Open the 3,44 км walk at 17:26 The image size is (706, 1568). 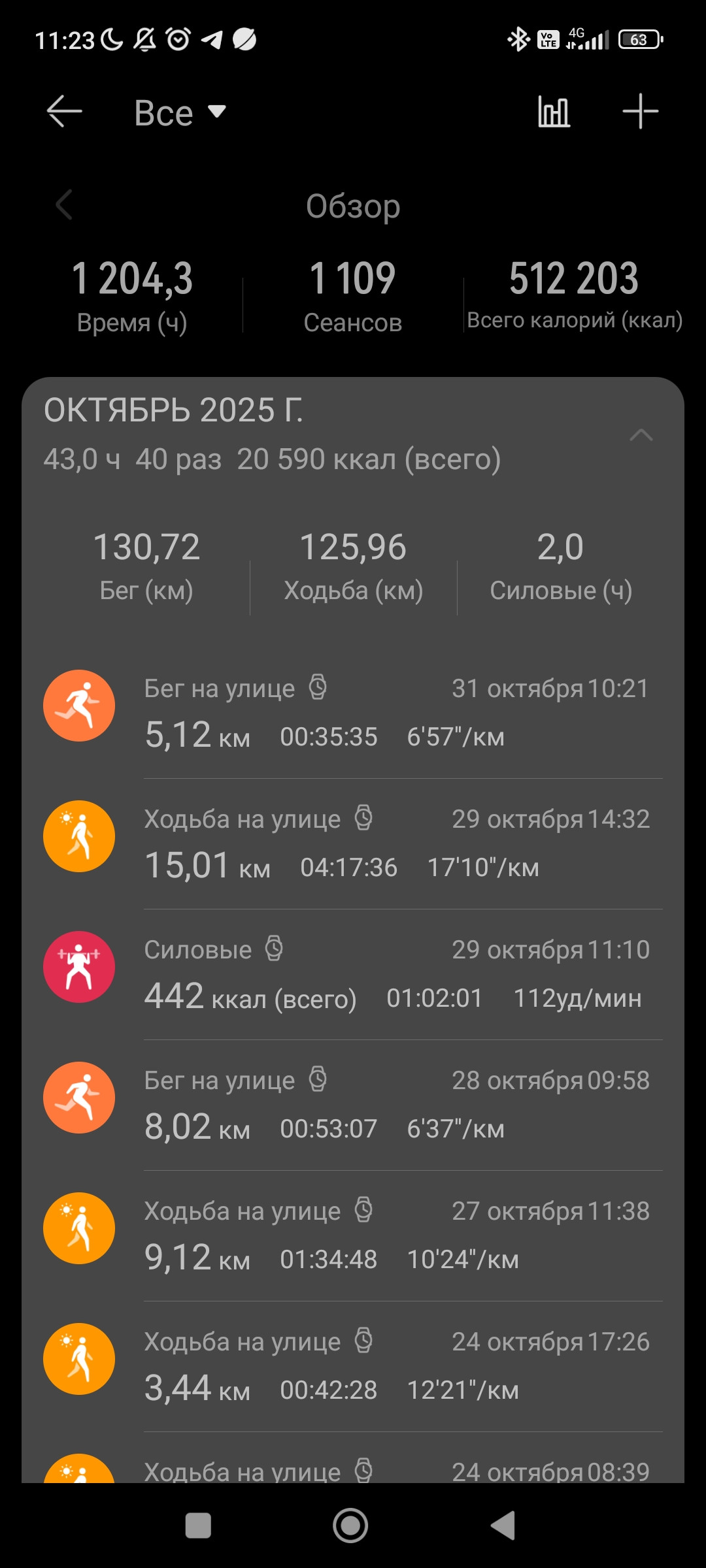(x=353, y=1366)
